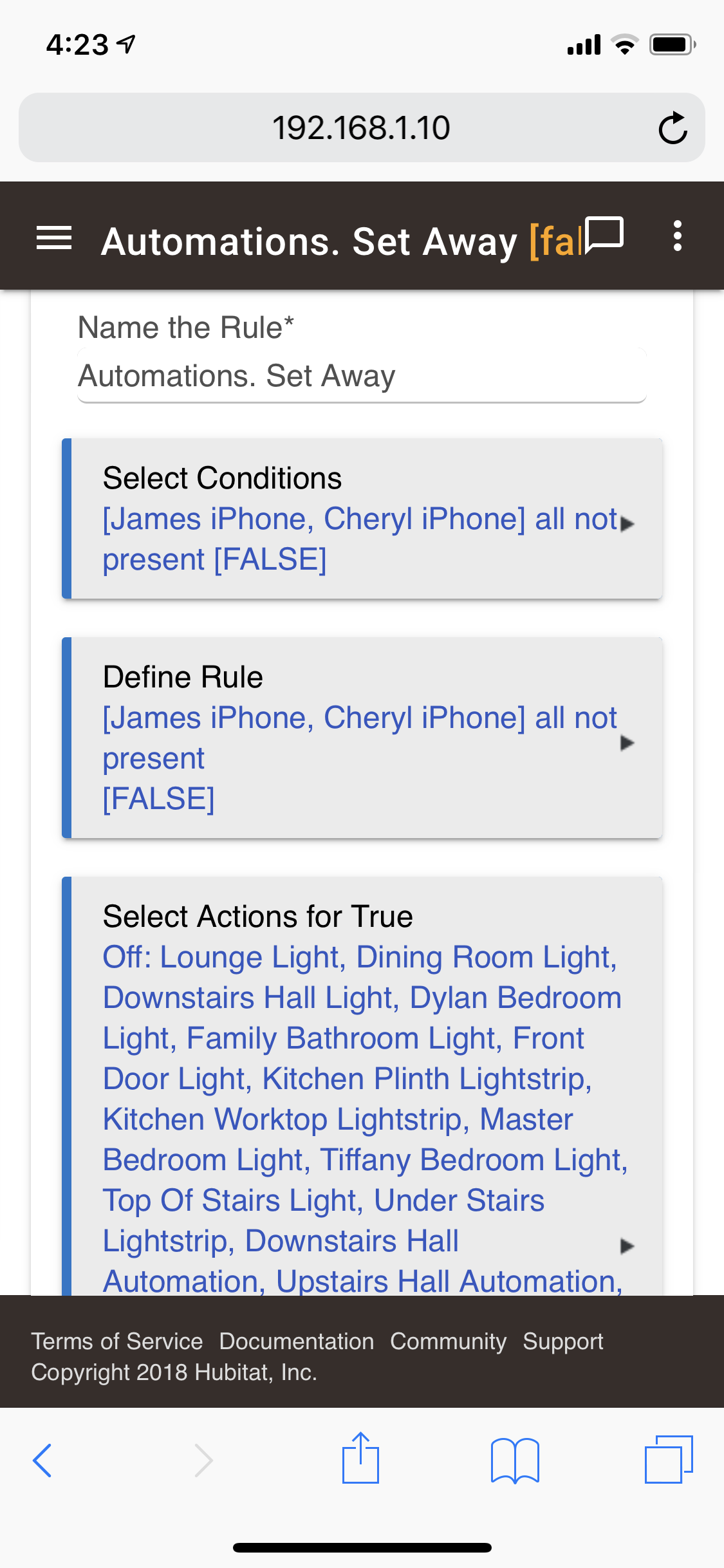Reload the page in the address bar
Viewport: 724px width, 1568px height.
673,127
